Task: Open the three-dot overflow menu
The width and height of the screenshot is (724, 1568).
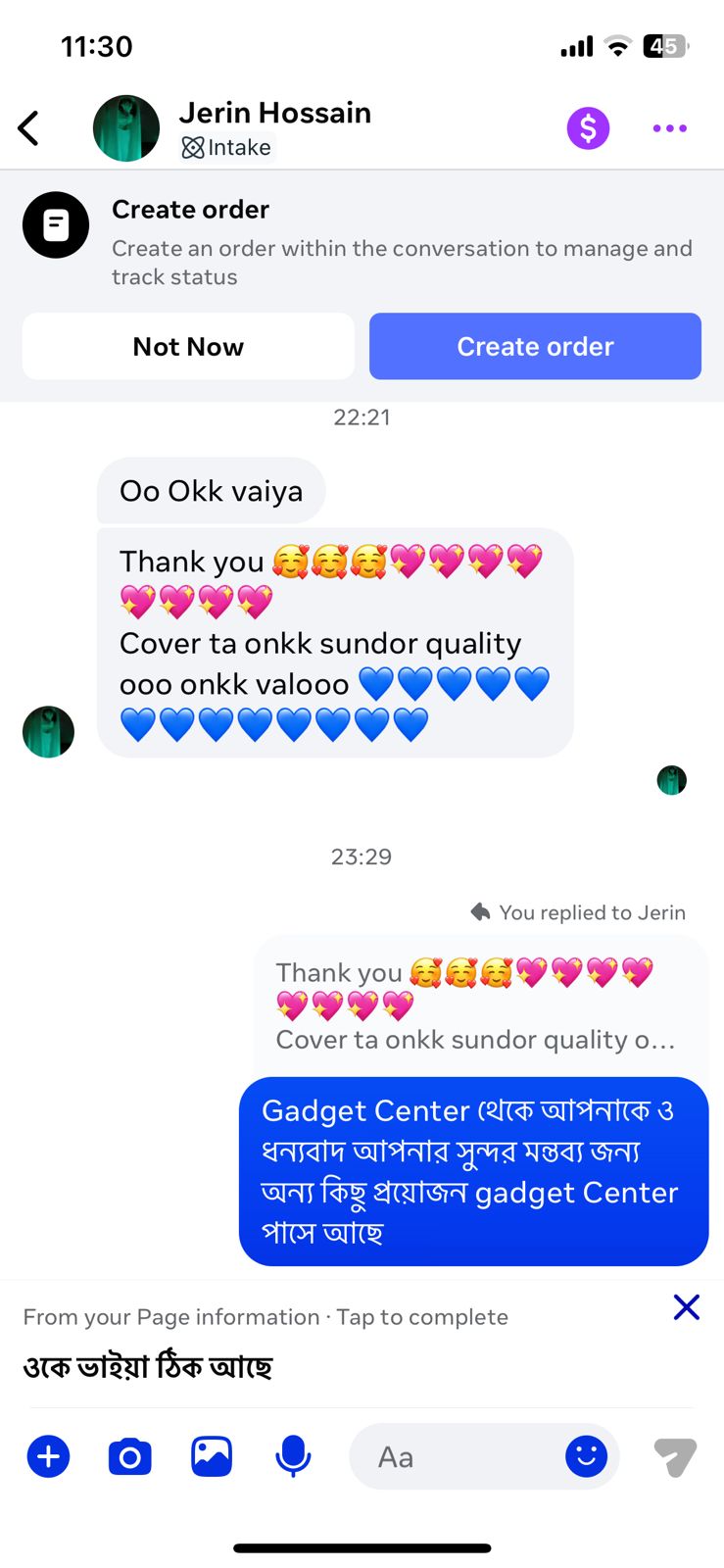Action: pyautogui.click(x=669, y=128)
